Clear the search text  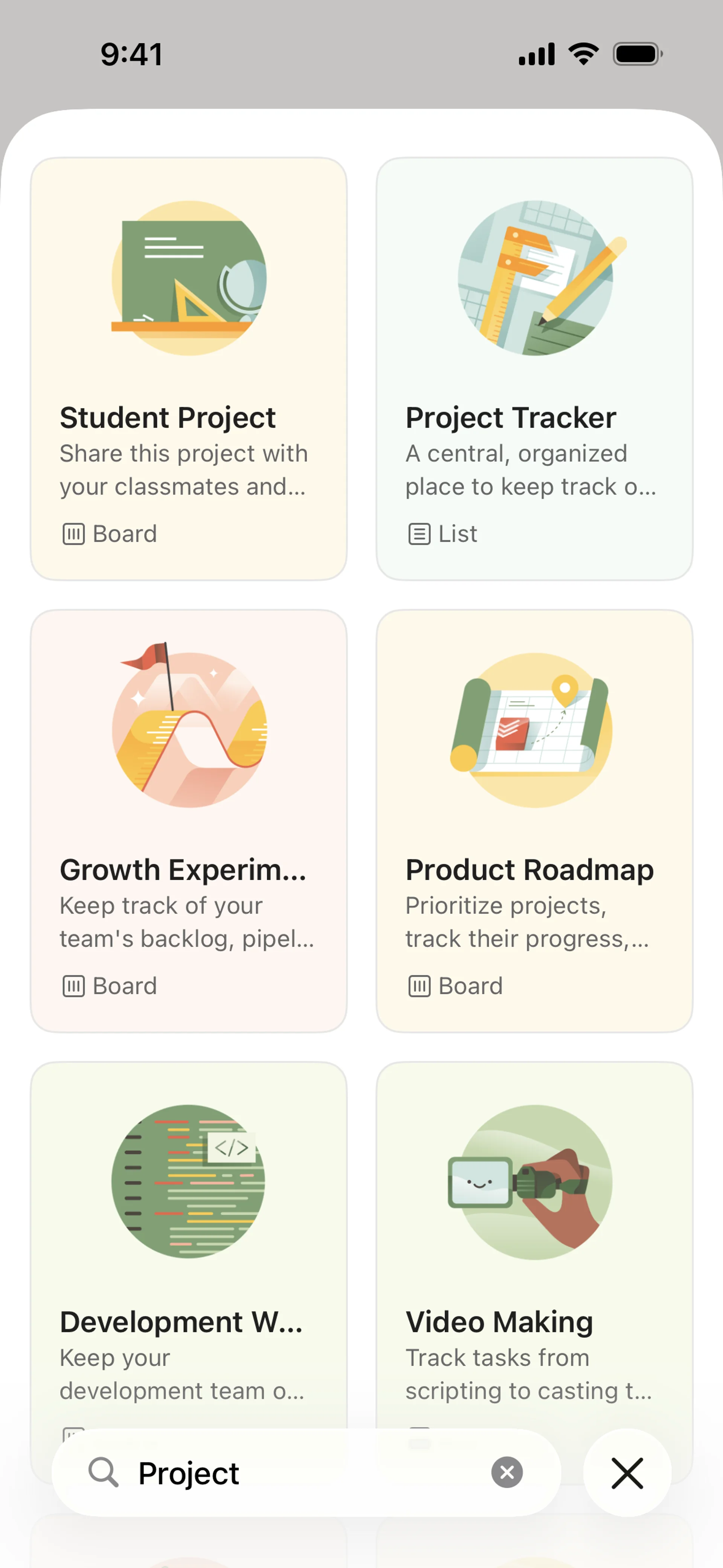[506, 1473]
